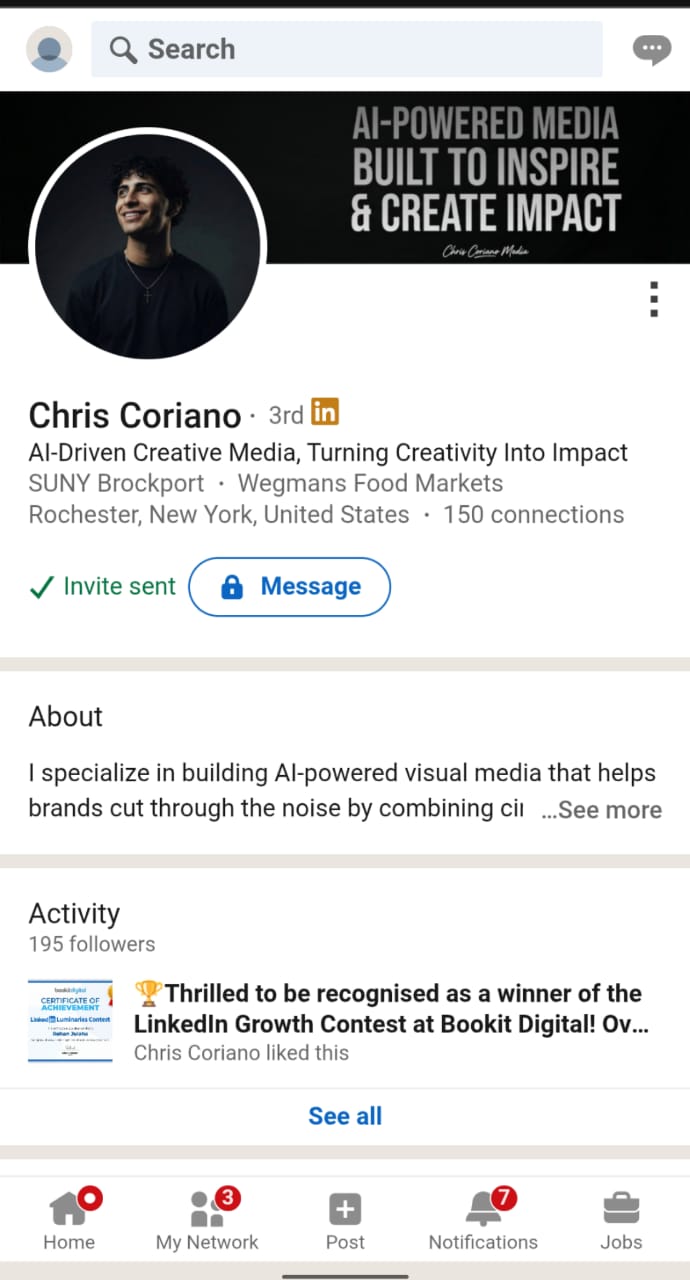Create a new Post
690x1280 pixels.
point(345,1220)
